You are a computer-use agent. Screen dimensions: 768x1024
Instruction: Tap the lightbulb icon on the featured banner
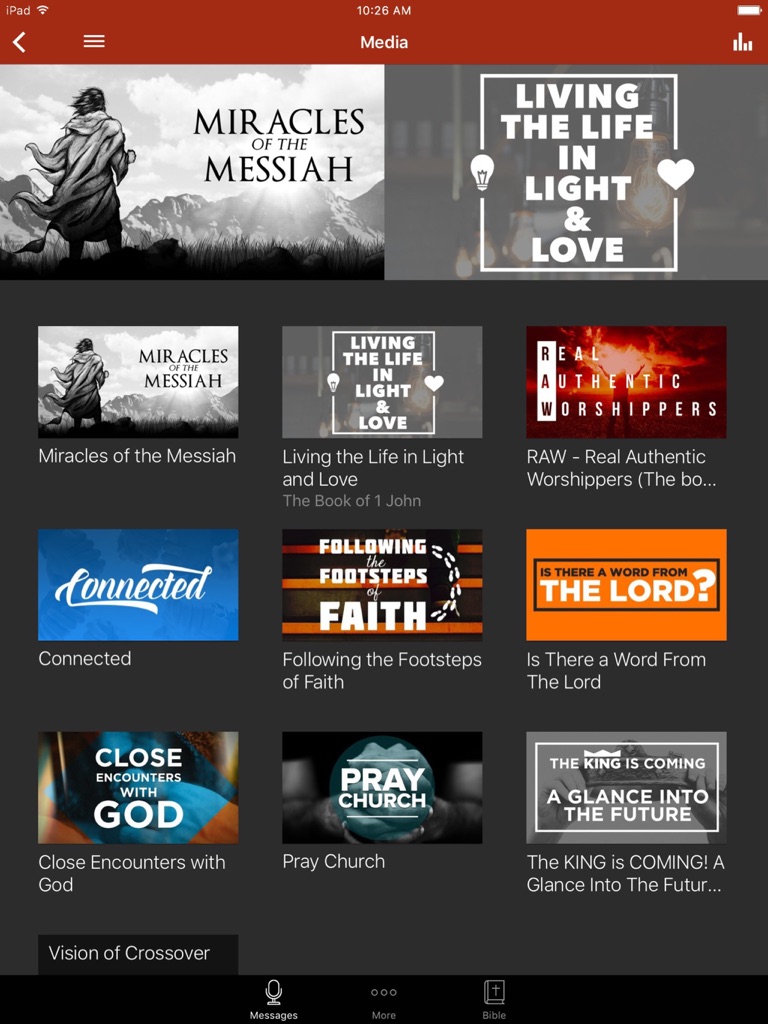(483, 171)
